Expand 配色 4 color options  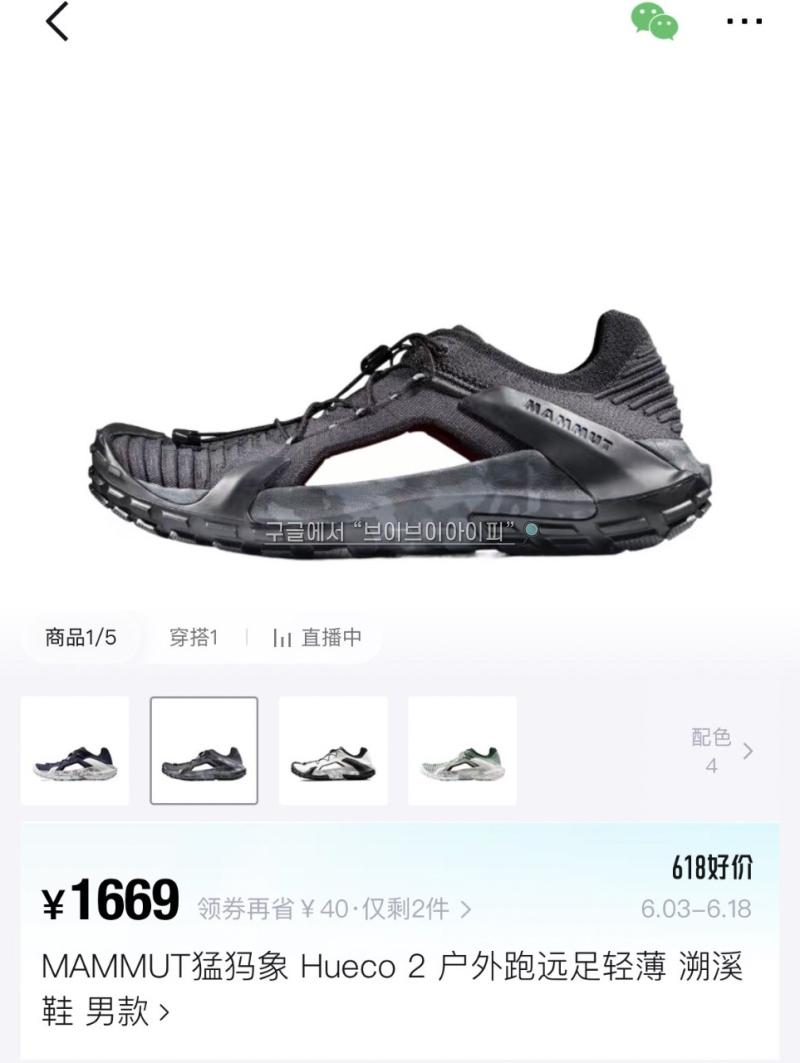pos(722,751)
